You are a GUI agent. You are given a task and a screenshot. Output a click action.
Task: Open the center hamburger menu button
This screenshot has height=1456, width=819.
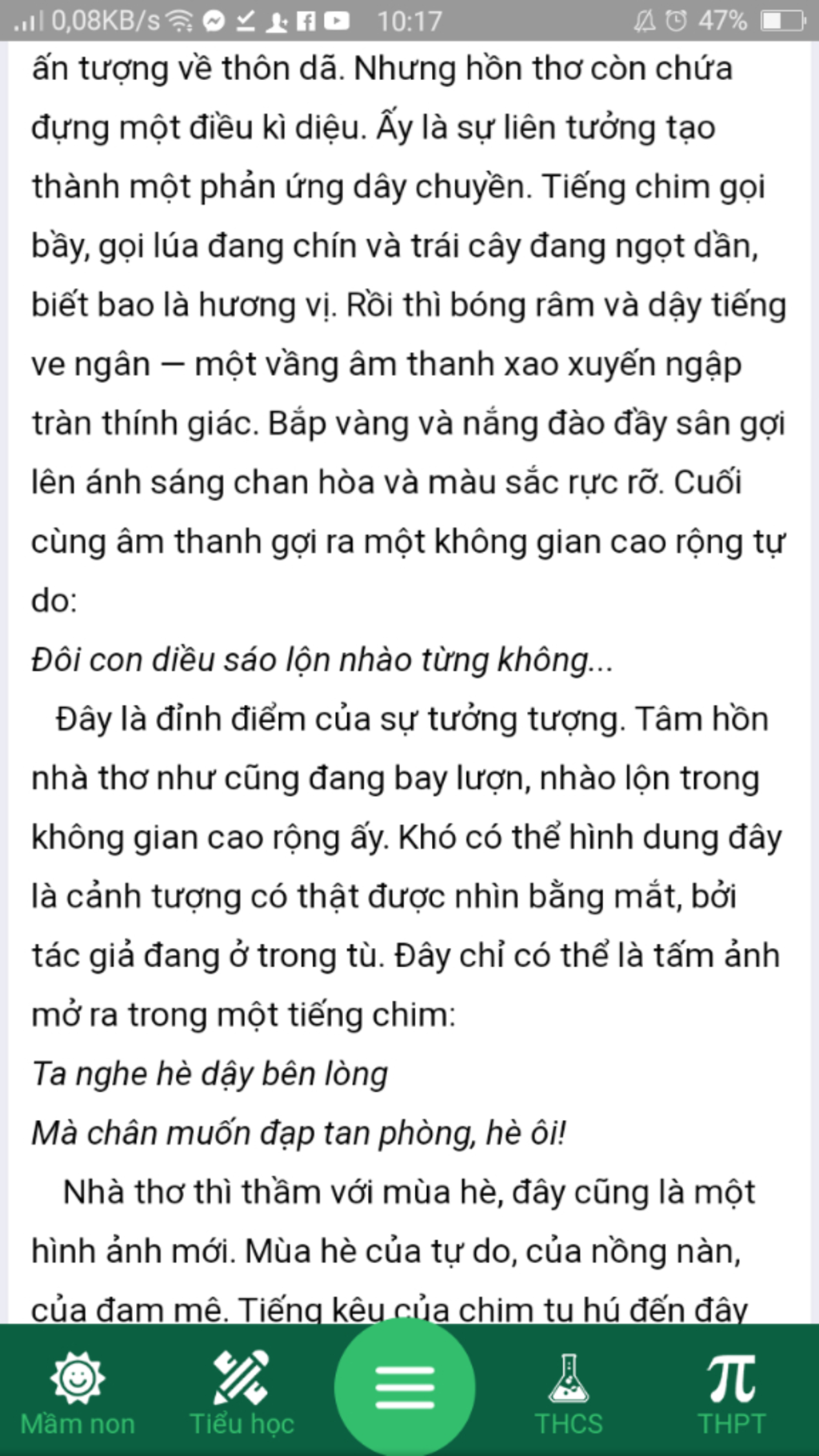point(405,1386)
